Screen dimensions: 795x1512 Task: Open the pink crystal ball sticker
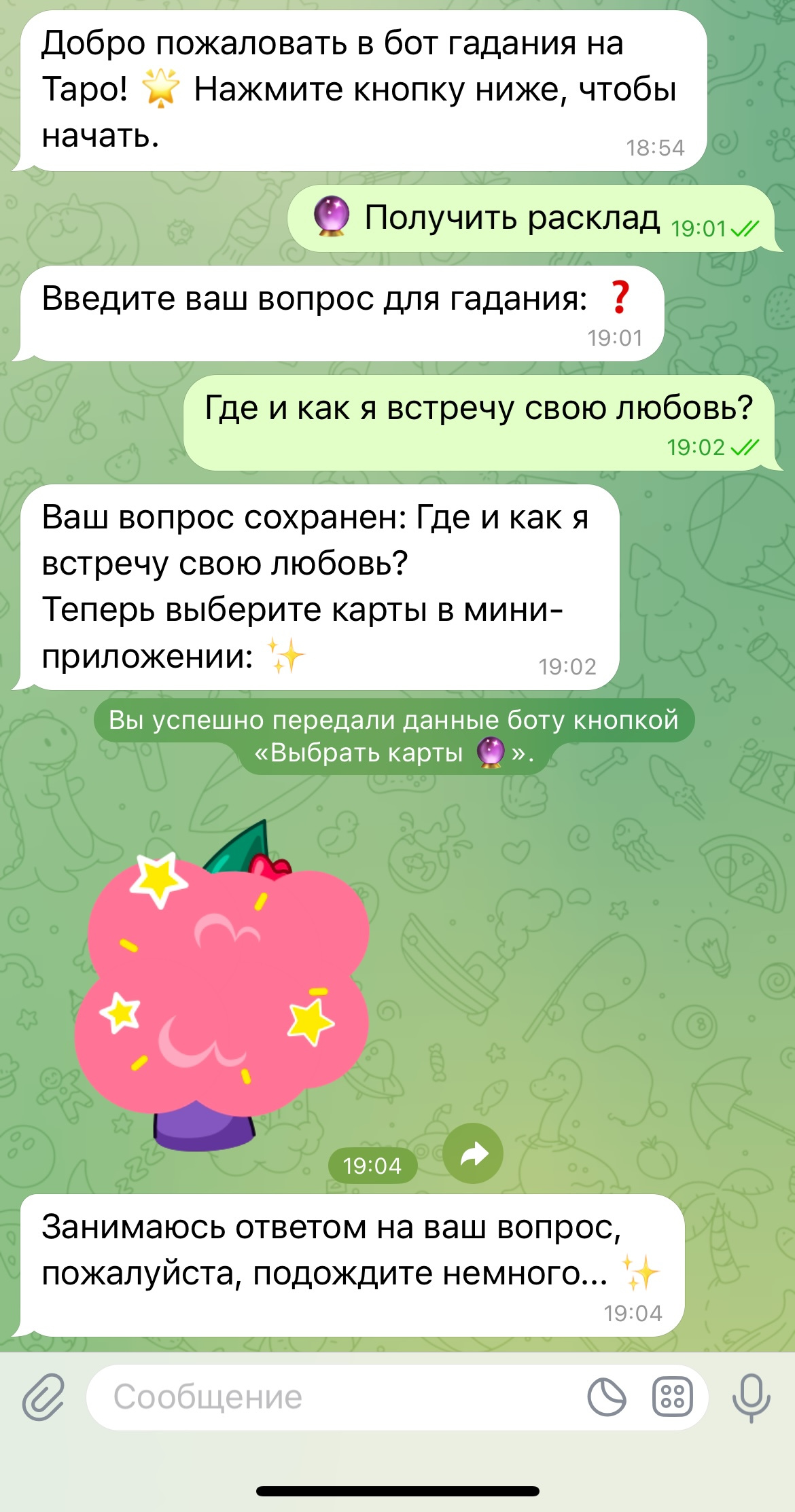click(222, 985)
